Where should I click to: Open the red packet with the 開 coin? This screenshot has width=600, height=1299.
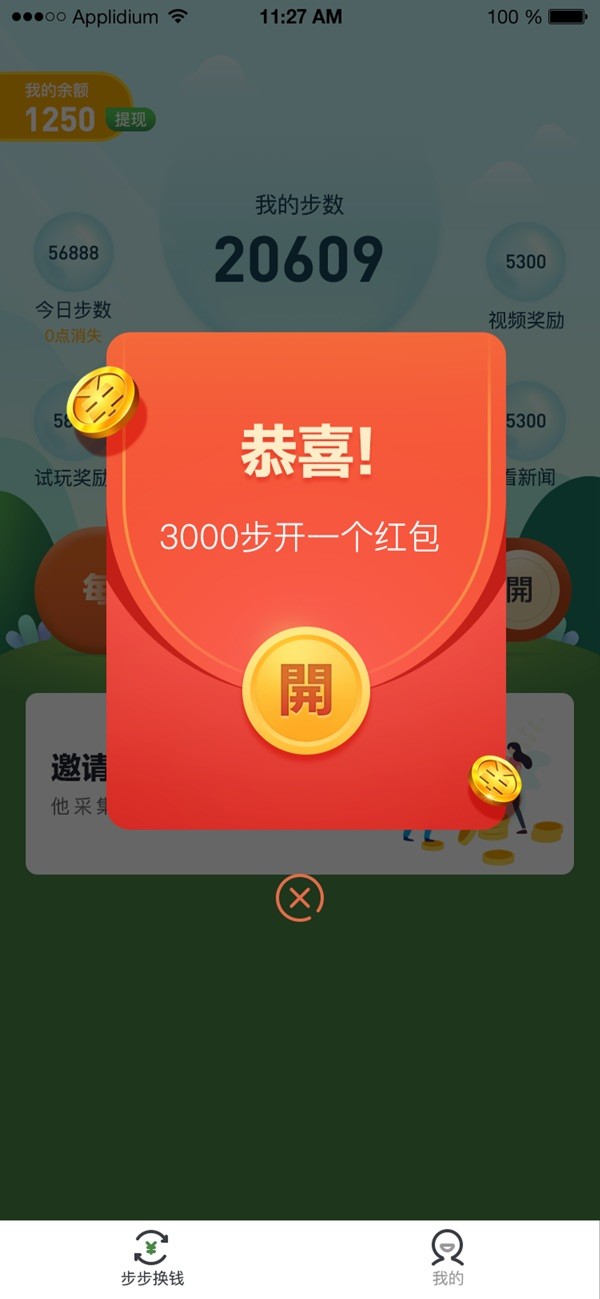point(306,691)
